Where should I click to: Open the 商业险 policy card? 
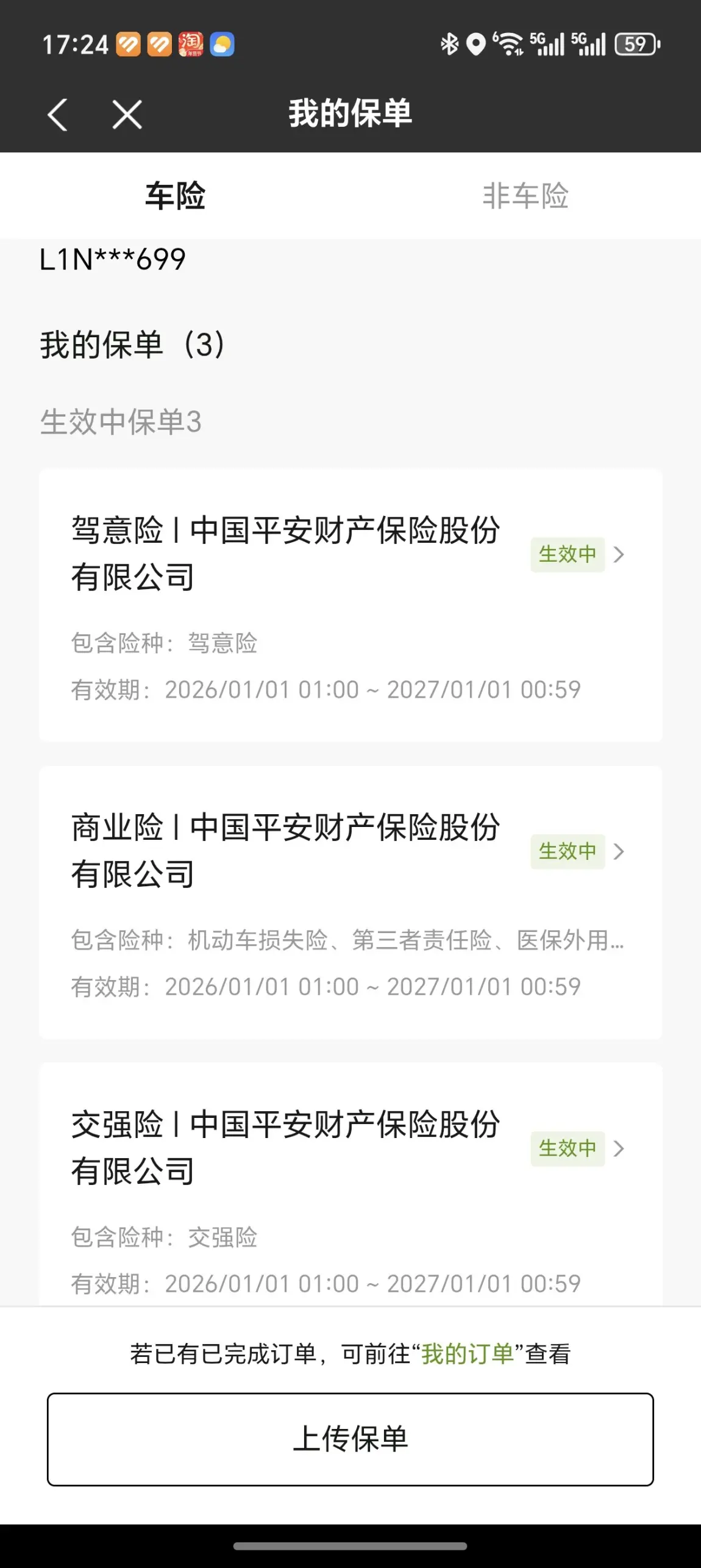point(350,902)
